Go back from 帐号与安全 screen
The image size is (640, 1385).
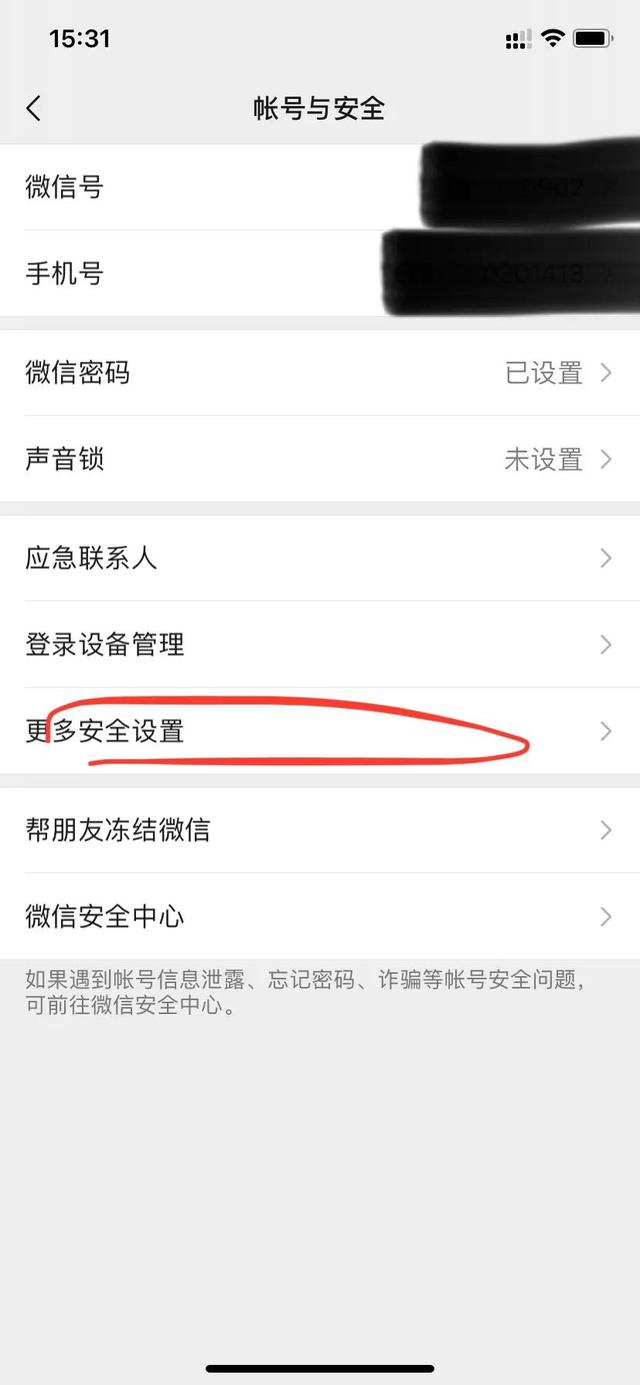click(x=34, y=108)
